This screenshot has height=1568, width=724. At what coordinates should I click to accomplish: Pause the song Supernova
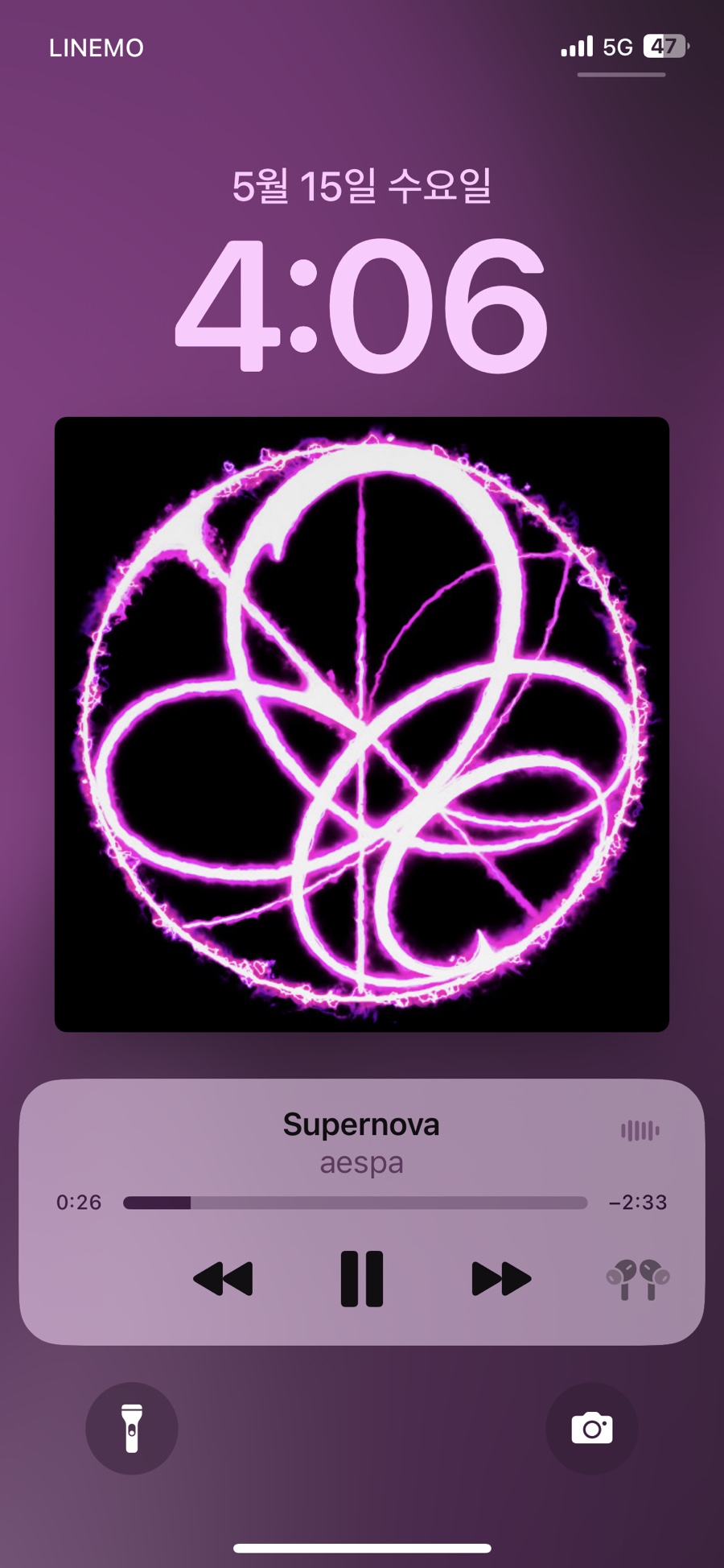[361, 1278]
